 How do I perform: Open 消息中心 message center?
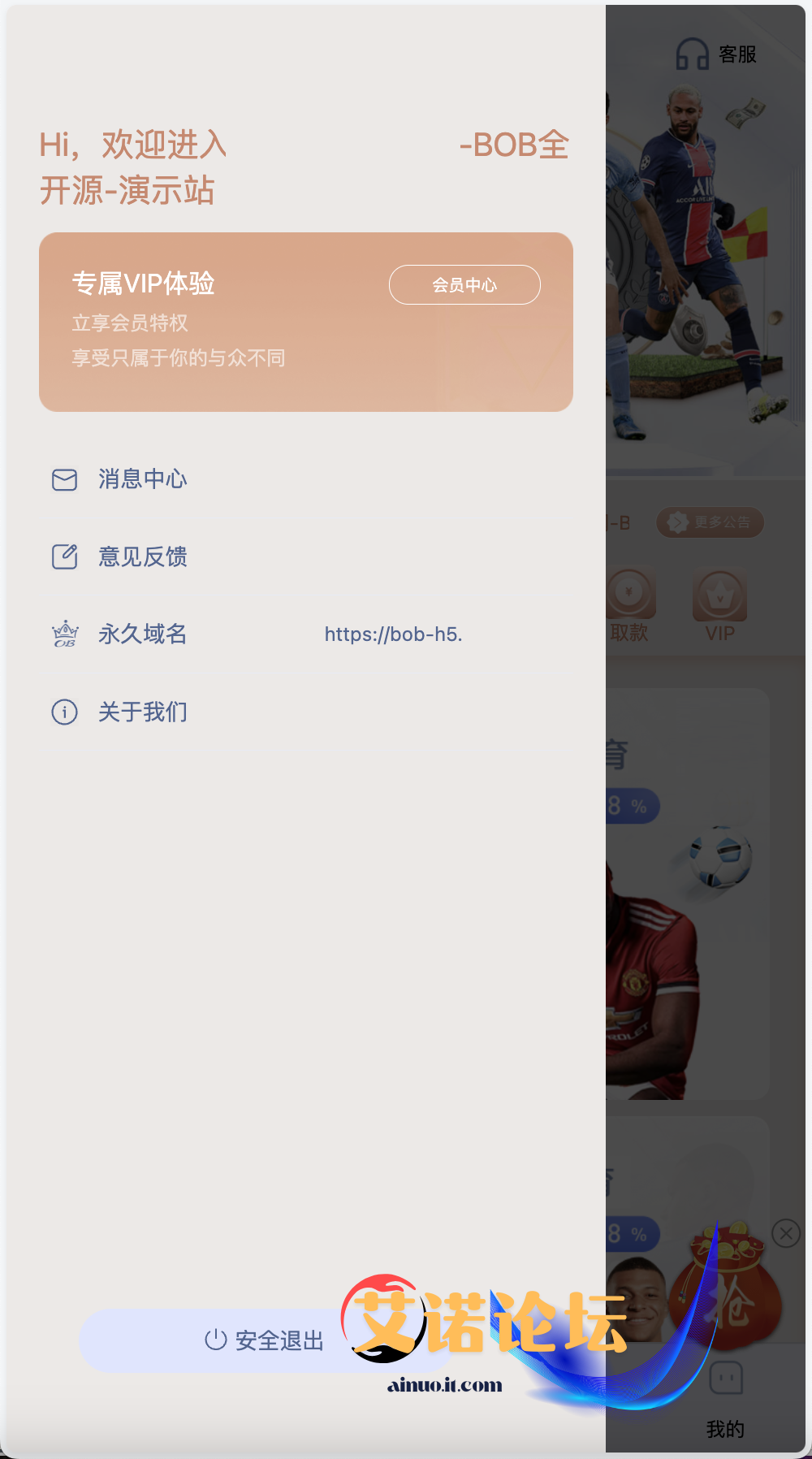click(x=143, y=479)
